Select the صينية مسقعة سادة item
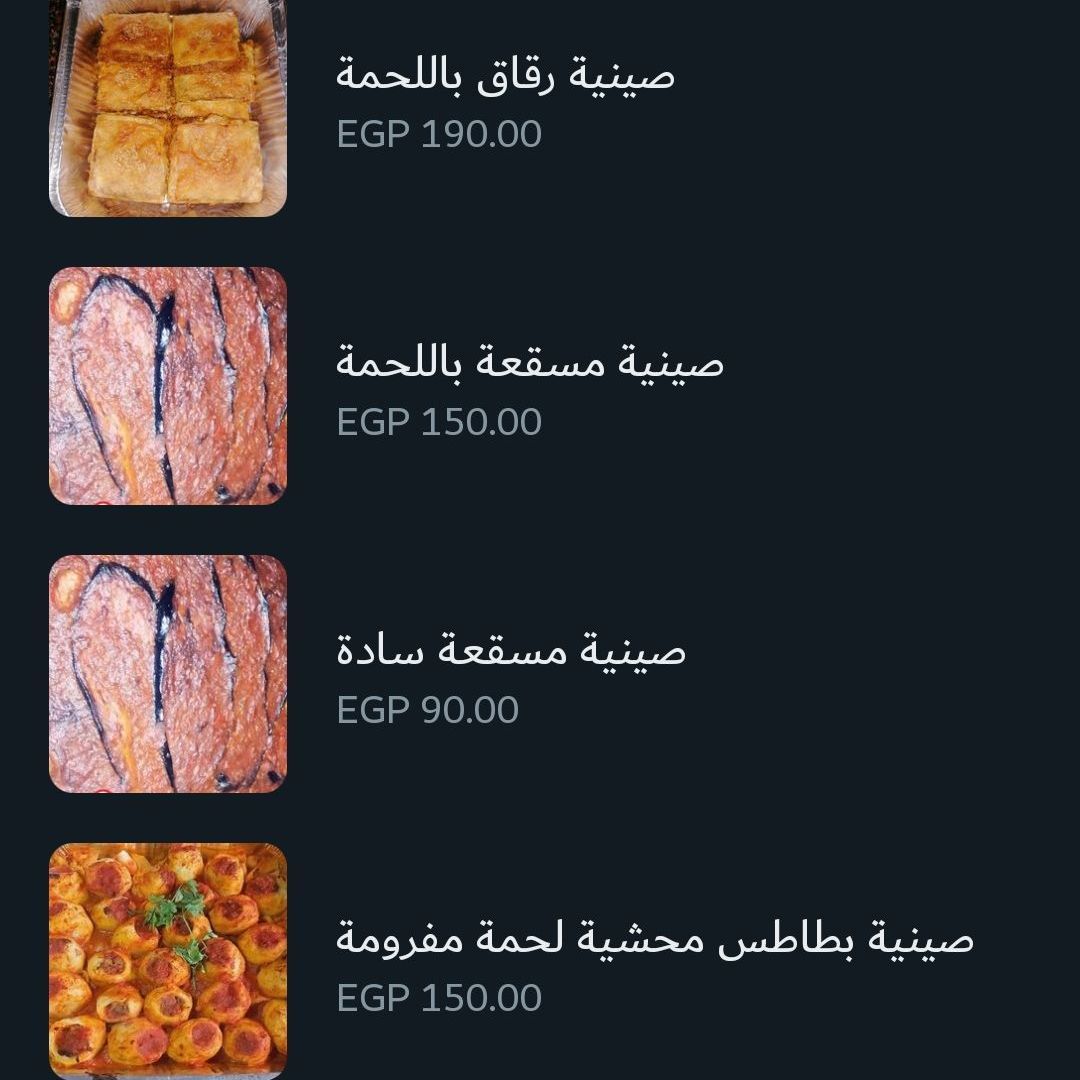 click(510, 652)
